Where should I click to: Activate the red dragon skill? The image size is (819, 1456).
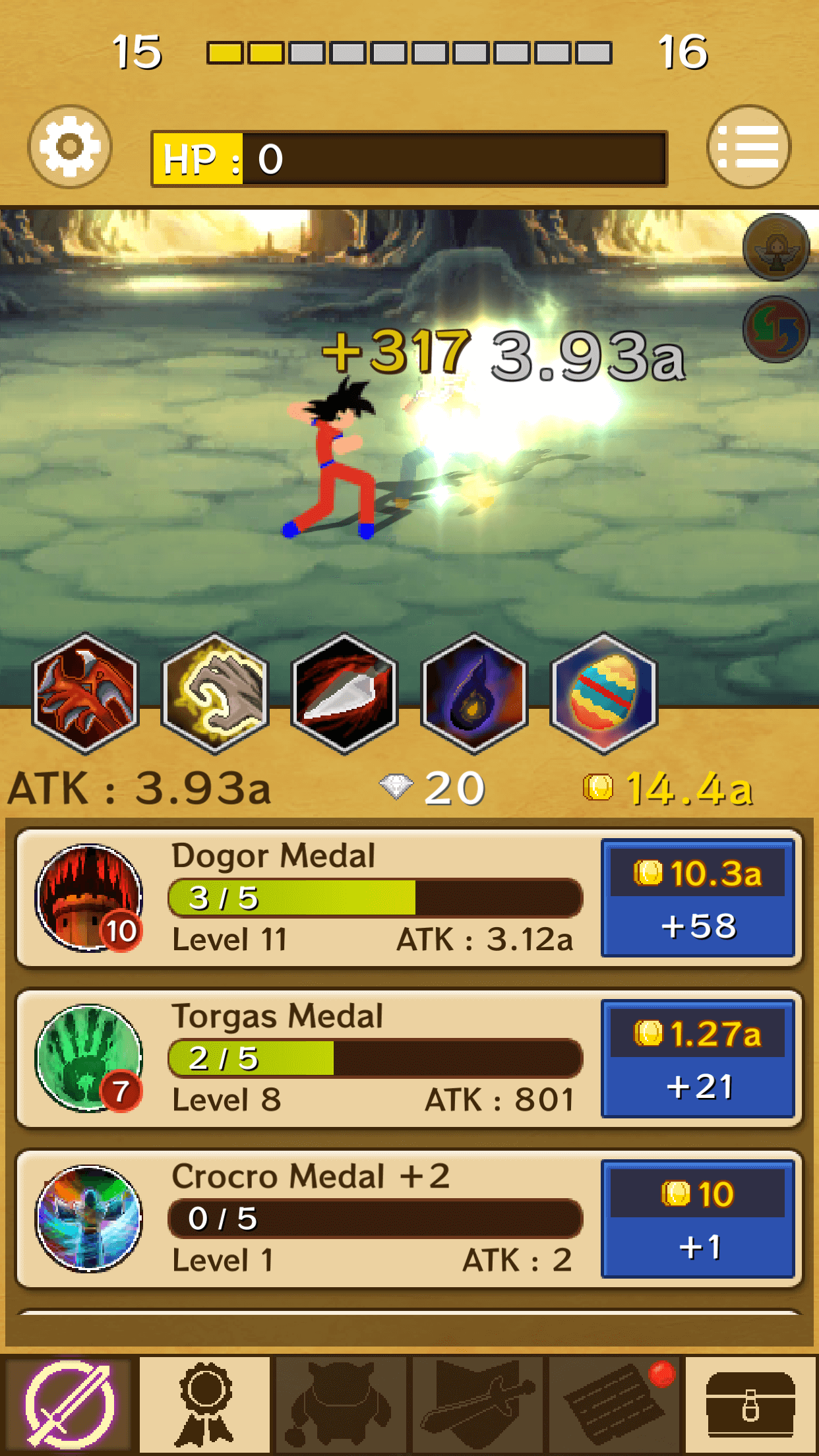point(85,694)
